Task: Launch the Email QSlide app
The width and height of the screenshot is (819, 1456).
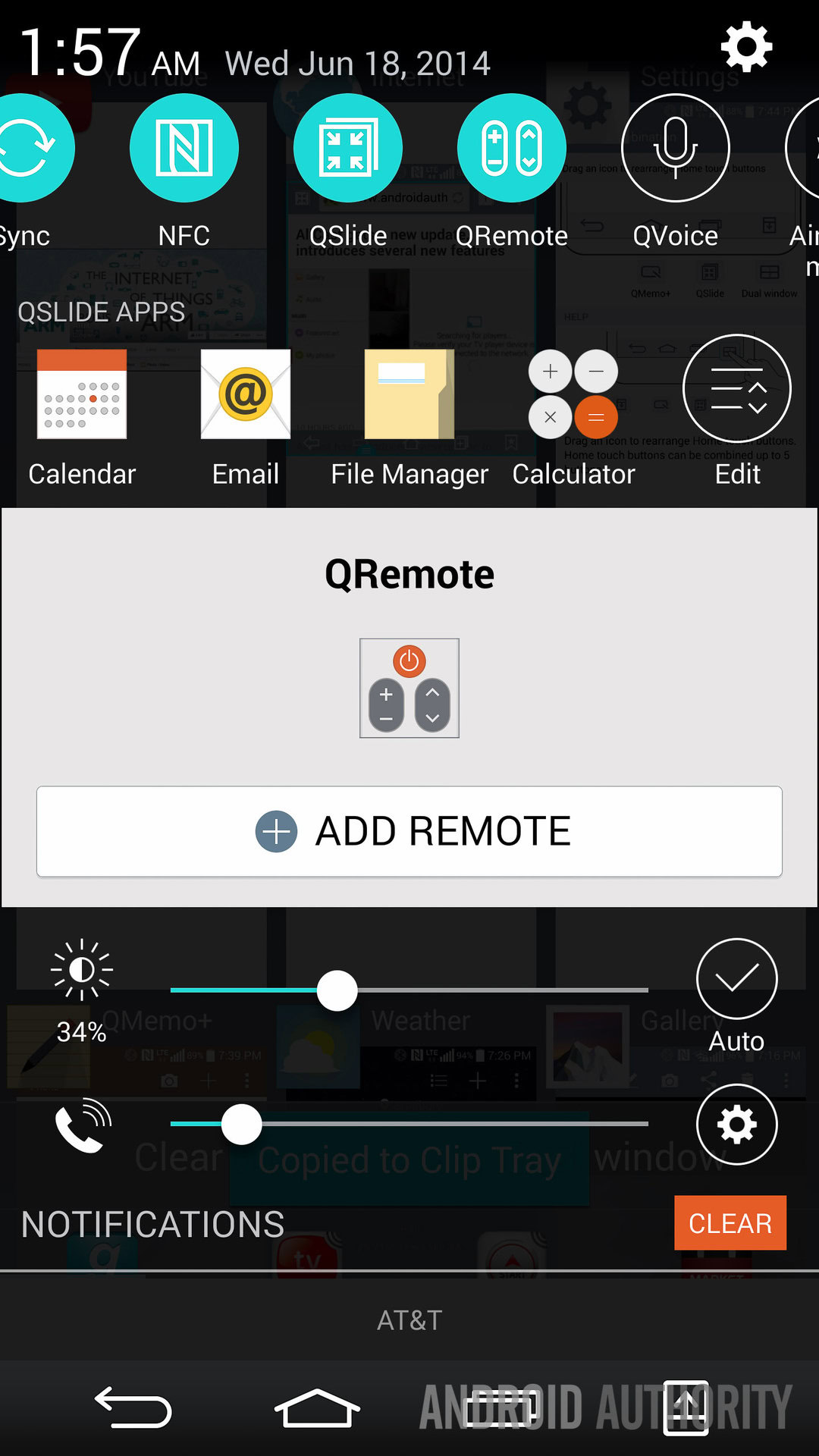Action: [245, 394]
